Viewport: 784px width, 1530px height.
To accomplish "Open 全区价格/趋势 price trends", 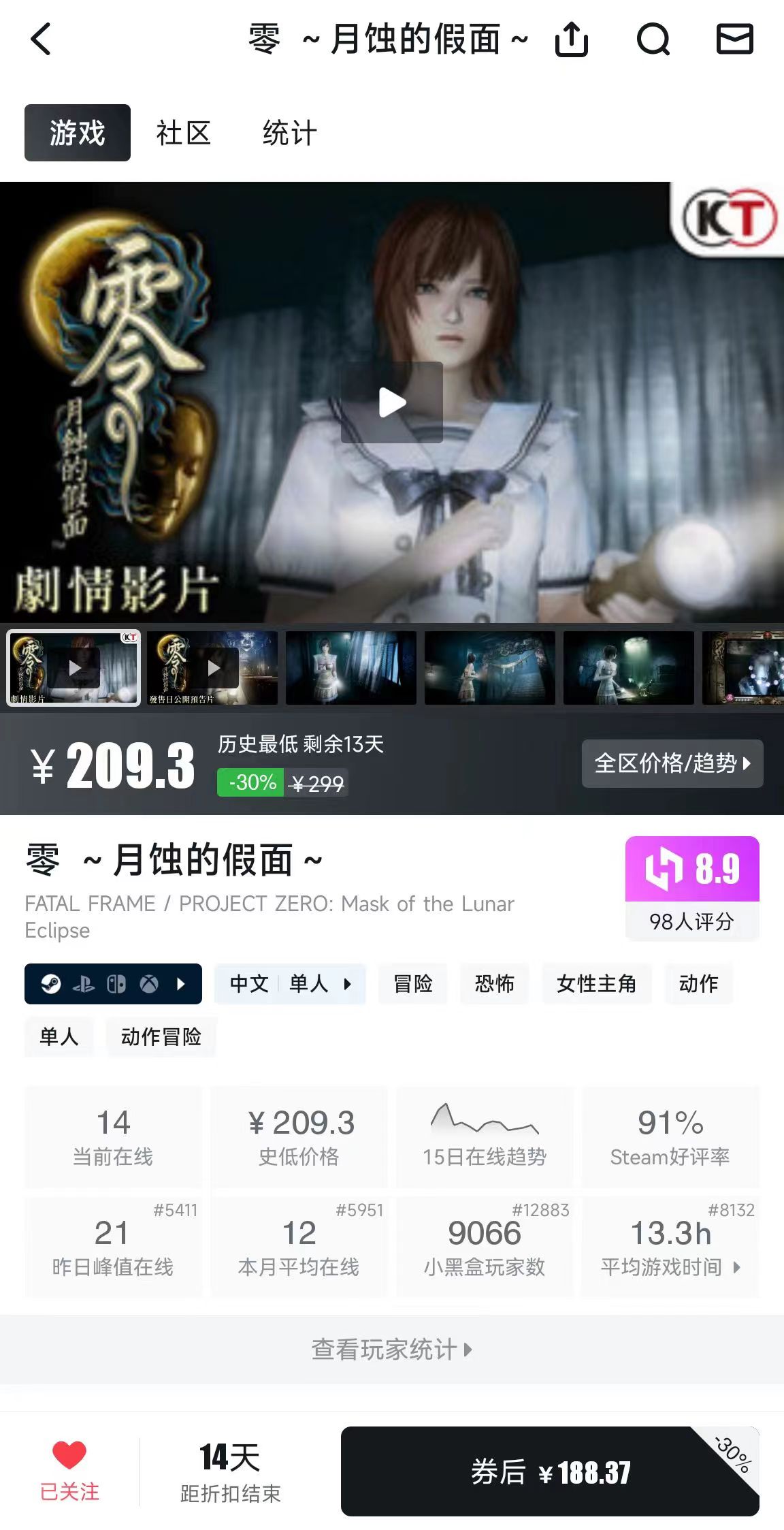I will point(672,763).
